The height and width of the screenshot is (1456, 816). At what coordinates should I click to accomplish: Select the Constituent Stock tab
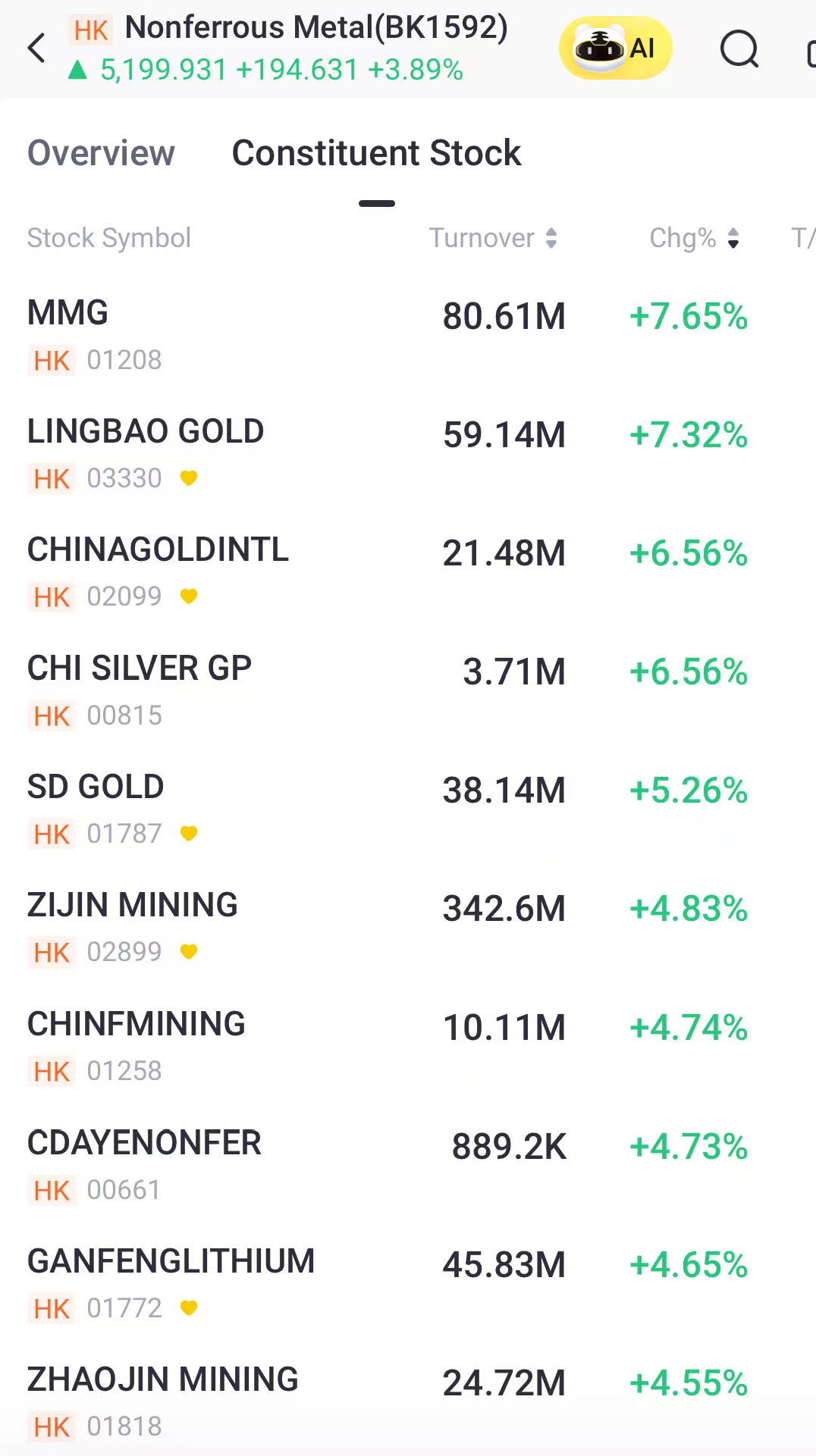tap(376, 153)
